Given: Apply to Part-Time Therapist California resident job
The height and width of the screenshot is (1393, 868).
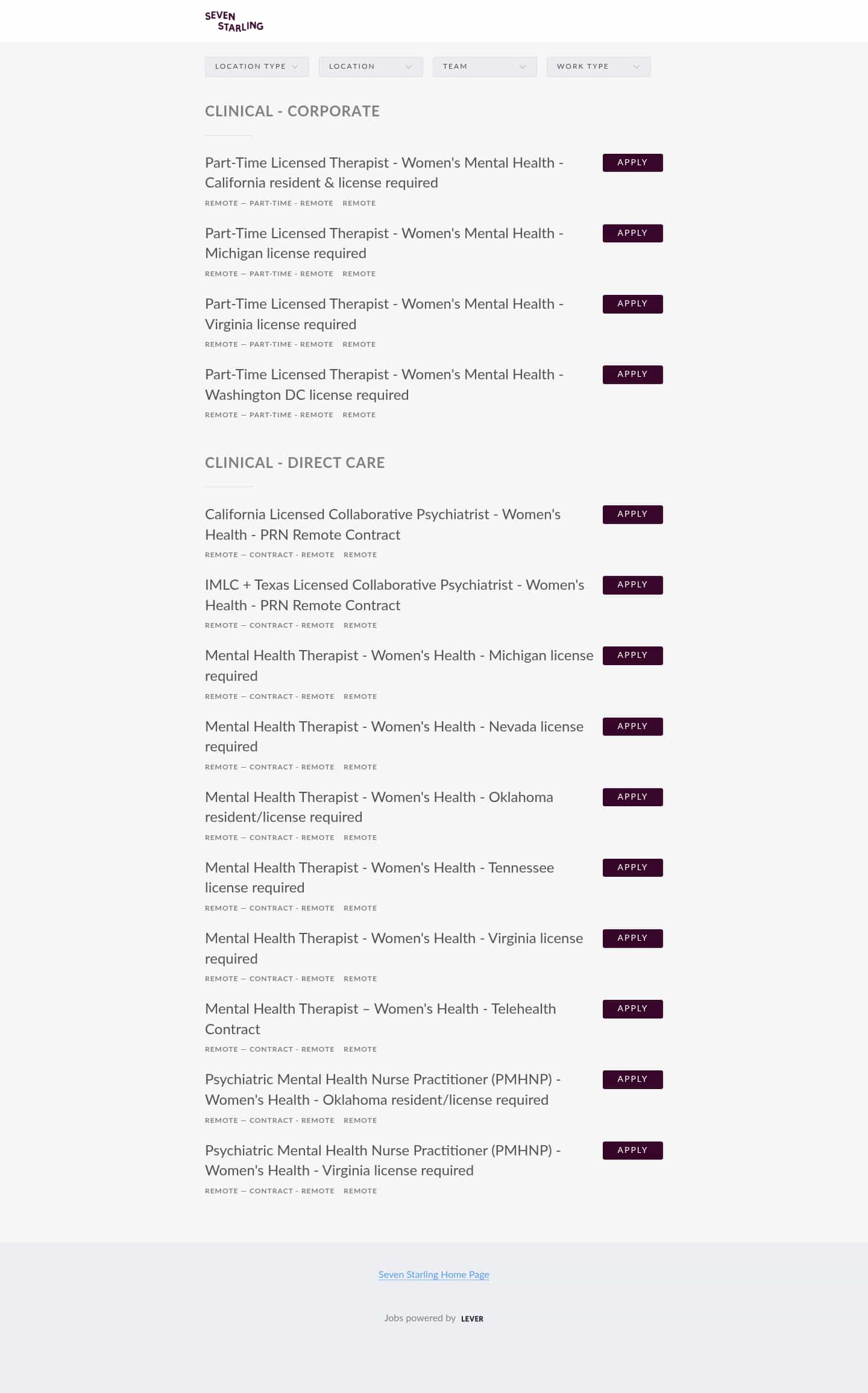Looking at the screenshot, I should click(632, 163).
